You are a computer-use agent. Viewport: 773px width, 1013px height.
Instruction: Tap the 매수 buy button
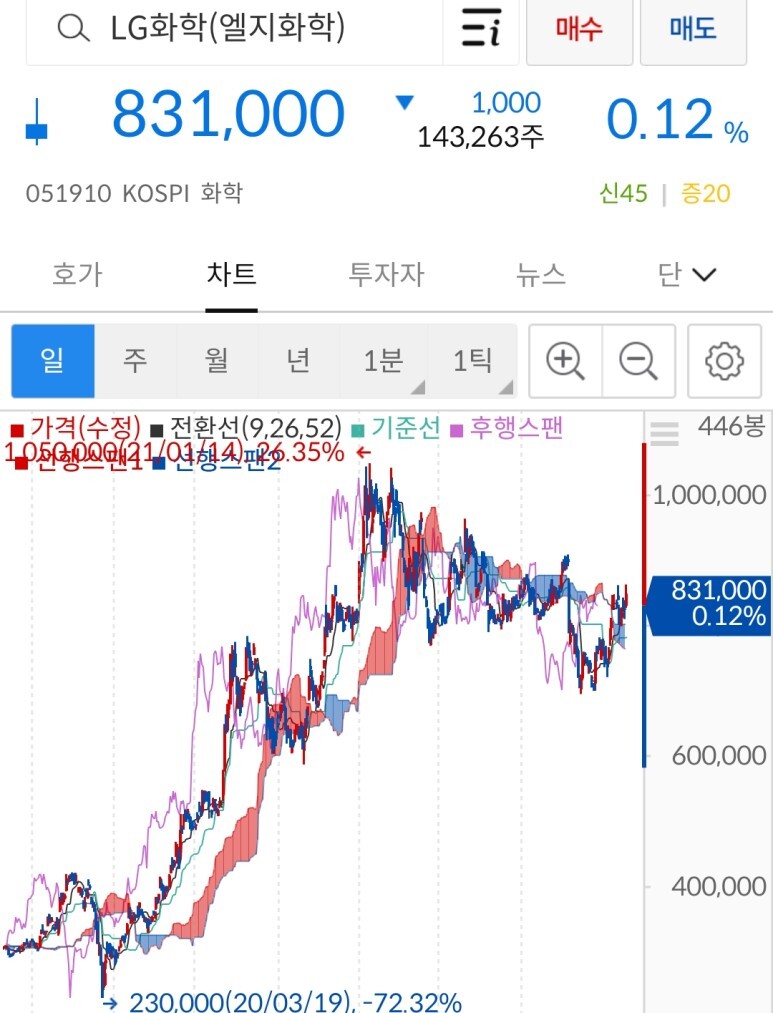[579, 30]
